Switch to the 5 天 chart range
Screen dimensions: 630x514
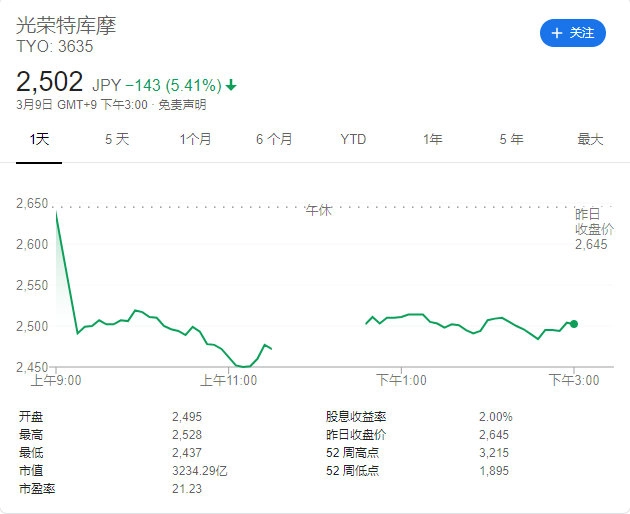[x=117, y=140]
